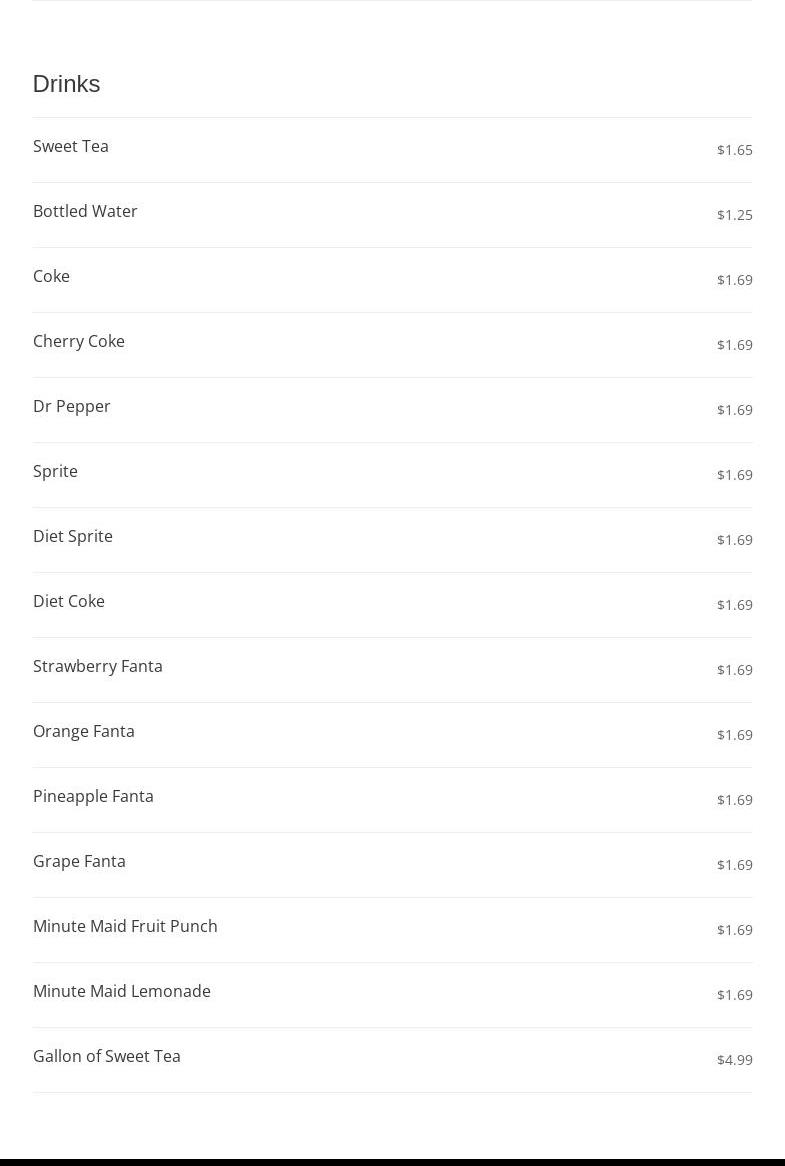Select the Diet Coke row

[69, 602]
